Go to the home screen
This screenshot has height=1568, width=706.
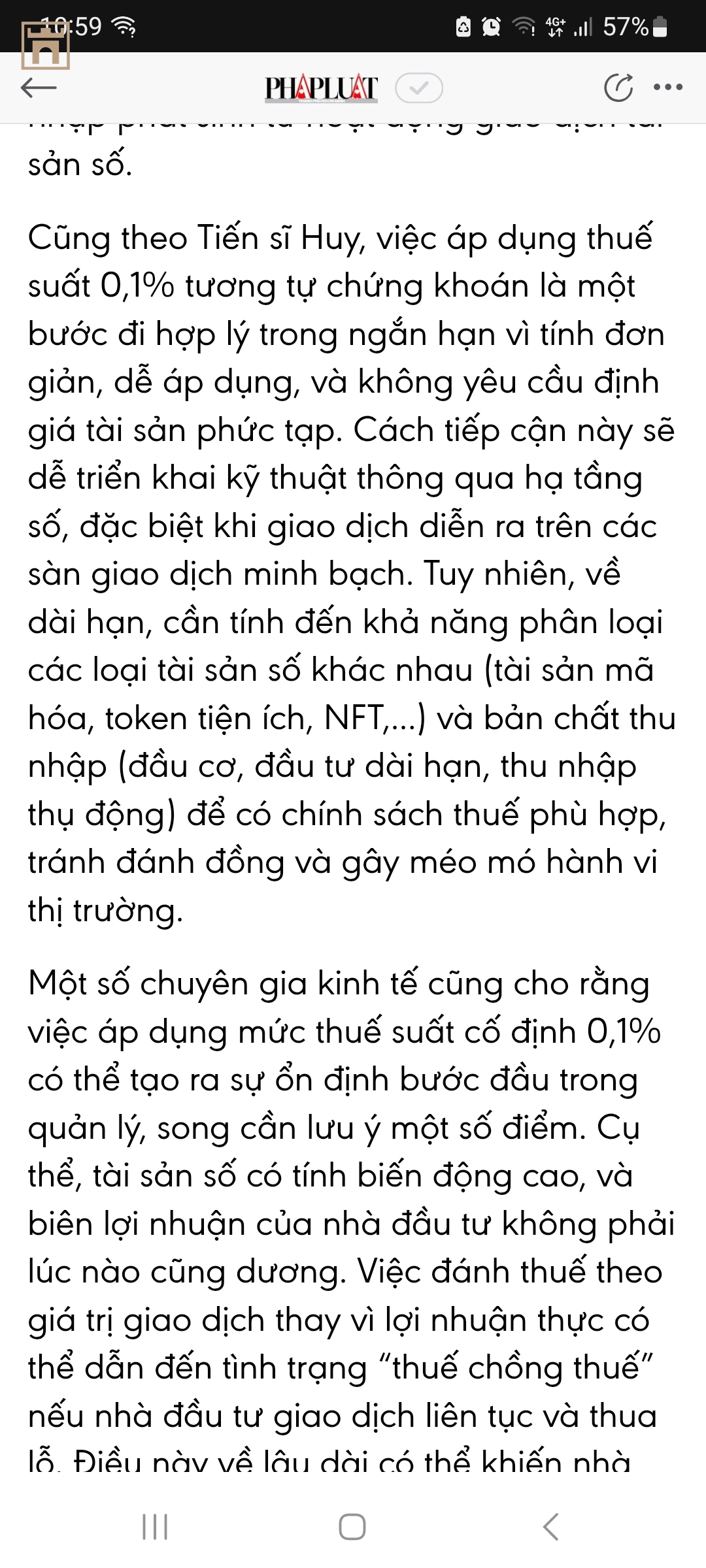pyautogui.click(x=352, y=1527)
